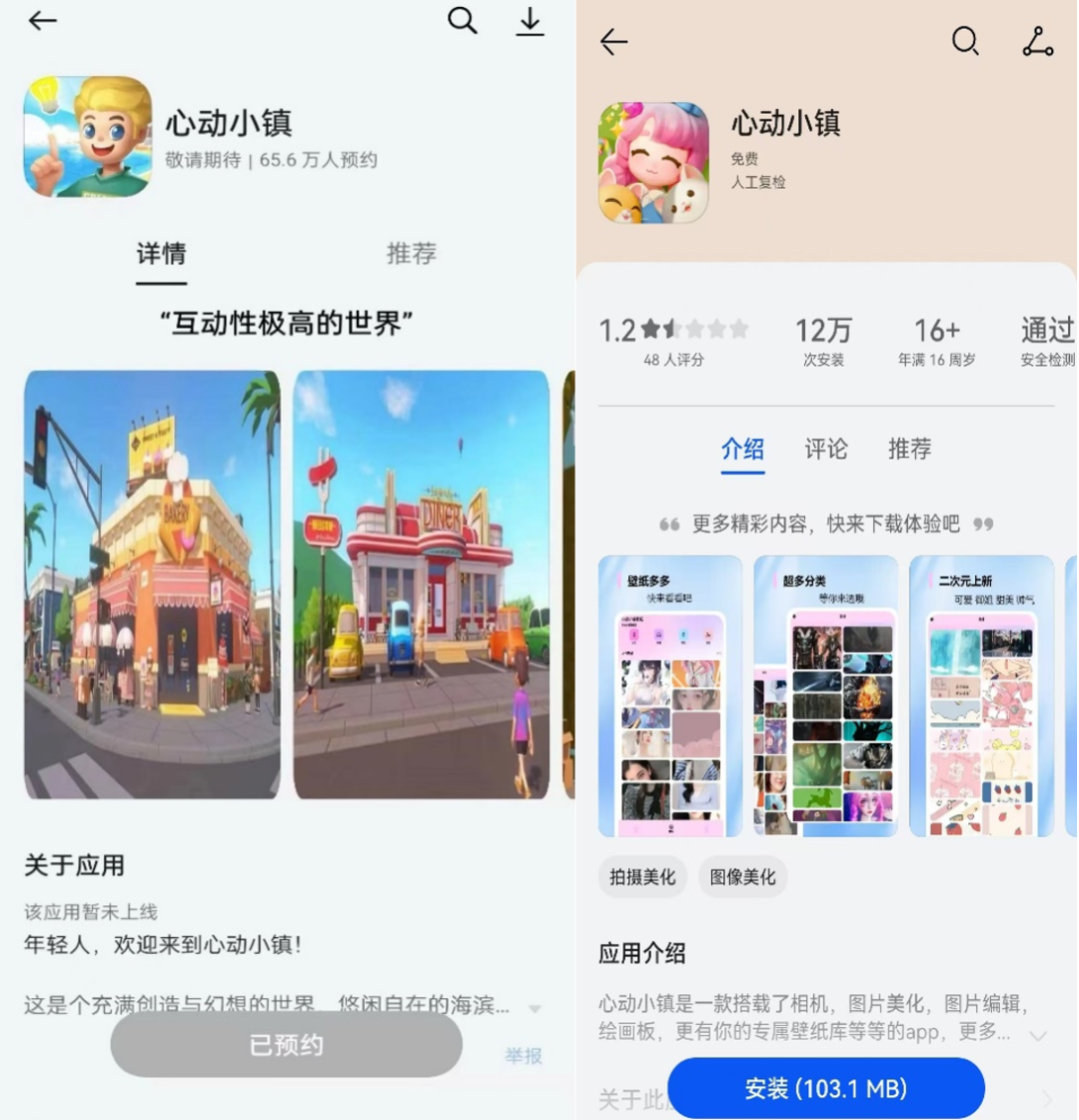Select the 图像美化 chip
Screen dimensions: 1079x1120
[x=742, y=877]
